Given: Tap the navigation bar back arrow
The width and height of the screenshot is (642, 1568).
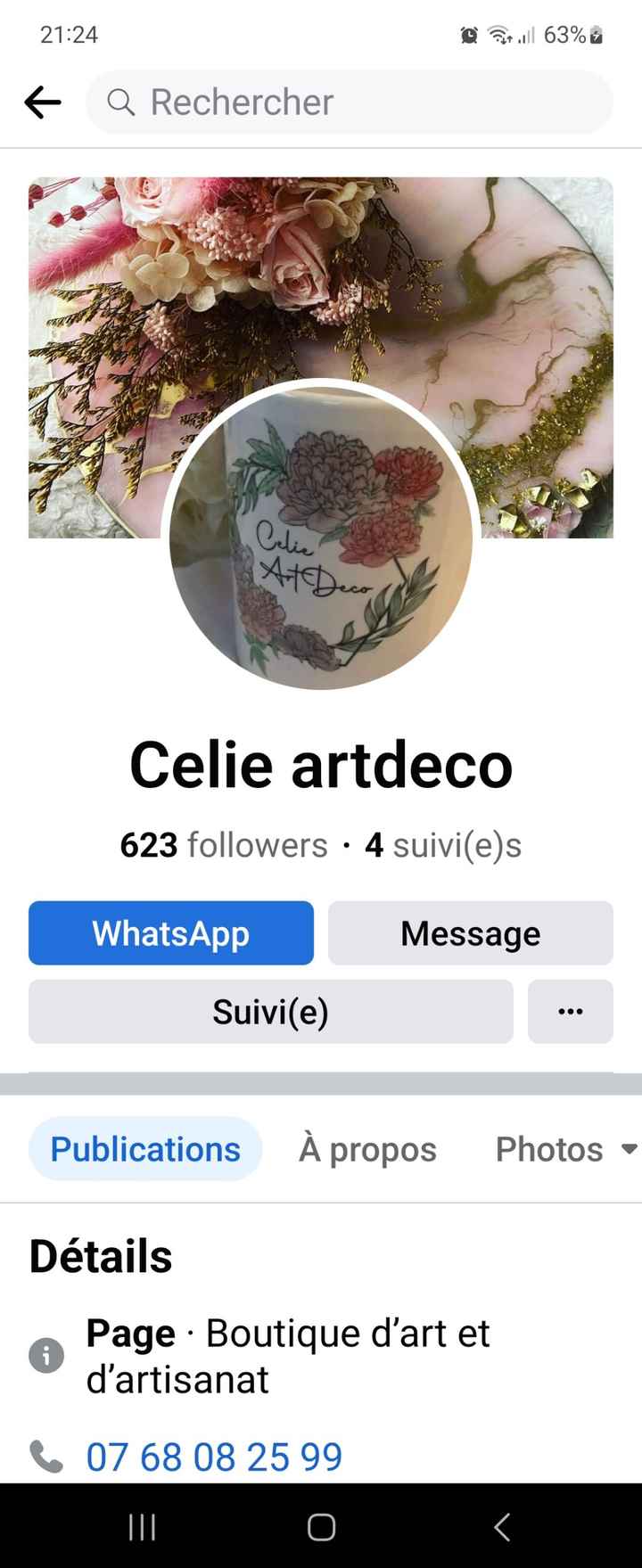Looking at the screenshot, I should (500, 1527).
